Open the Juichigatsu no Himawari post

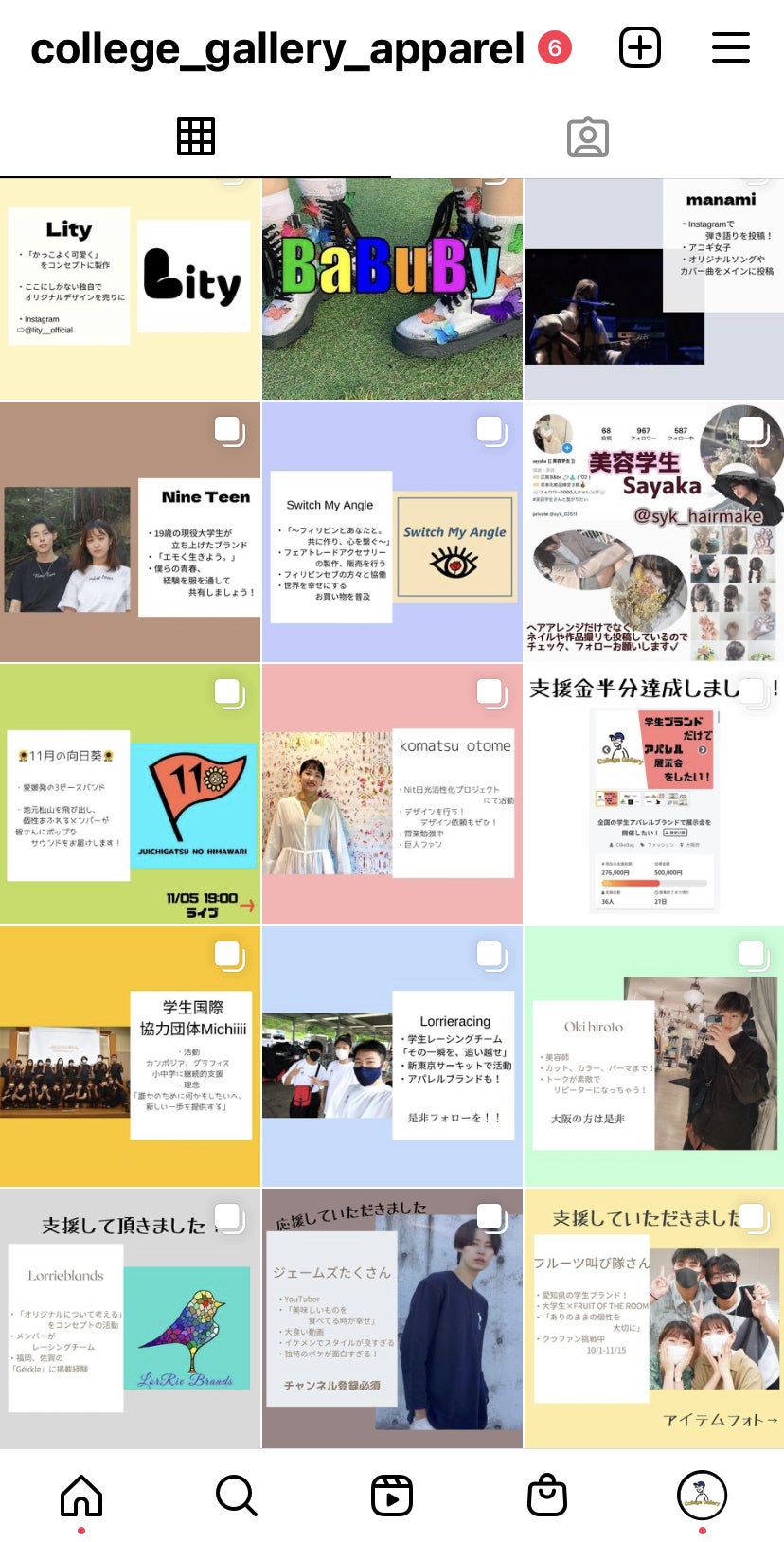131,794
